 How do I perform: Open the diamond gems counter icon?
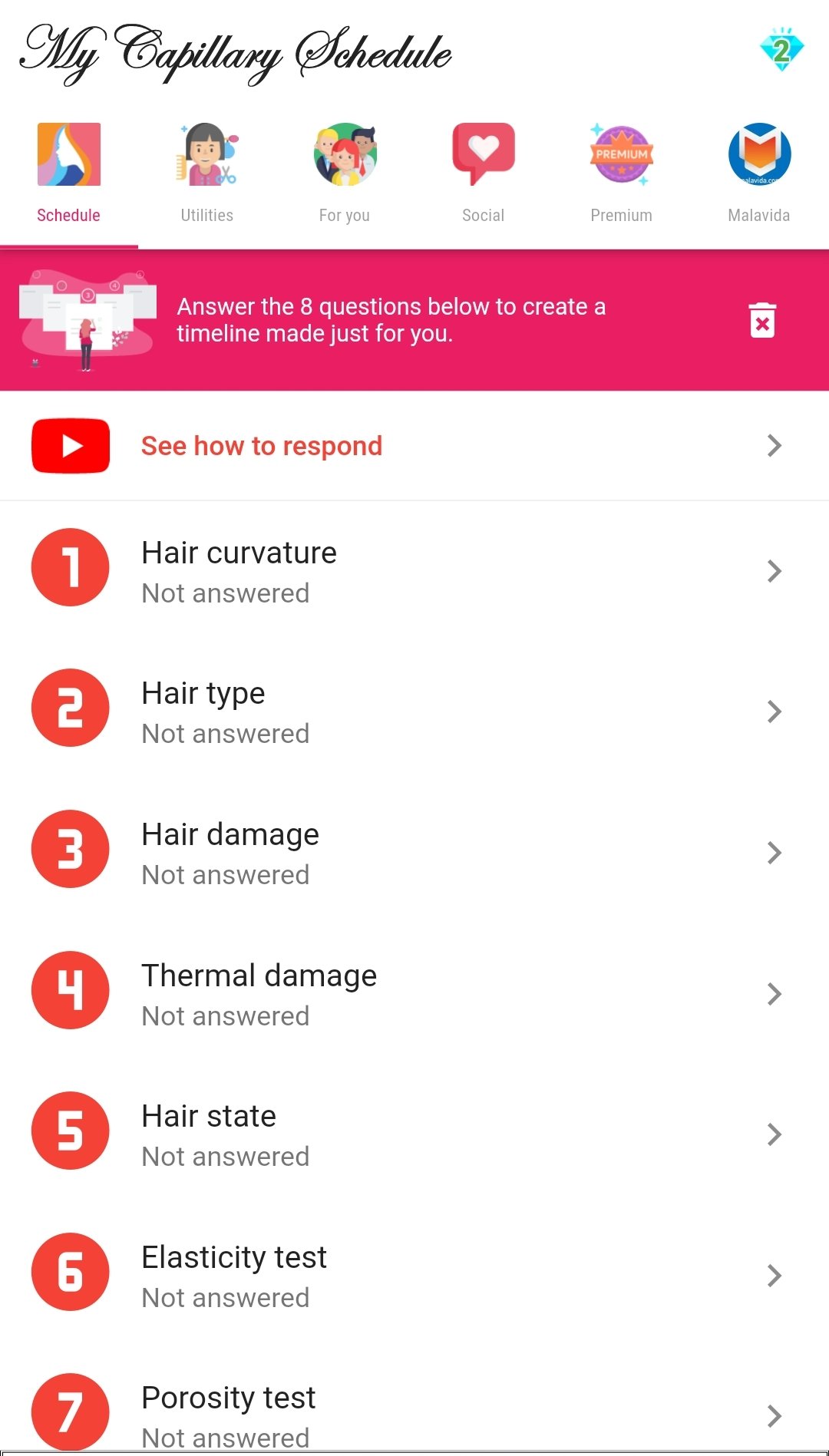tap(781, 50)
